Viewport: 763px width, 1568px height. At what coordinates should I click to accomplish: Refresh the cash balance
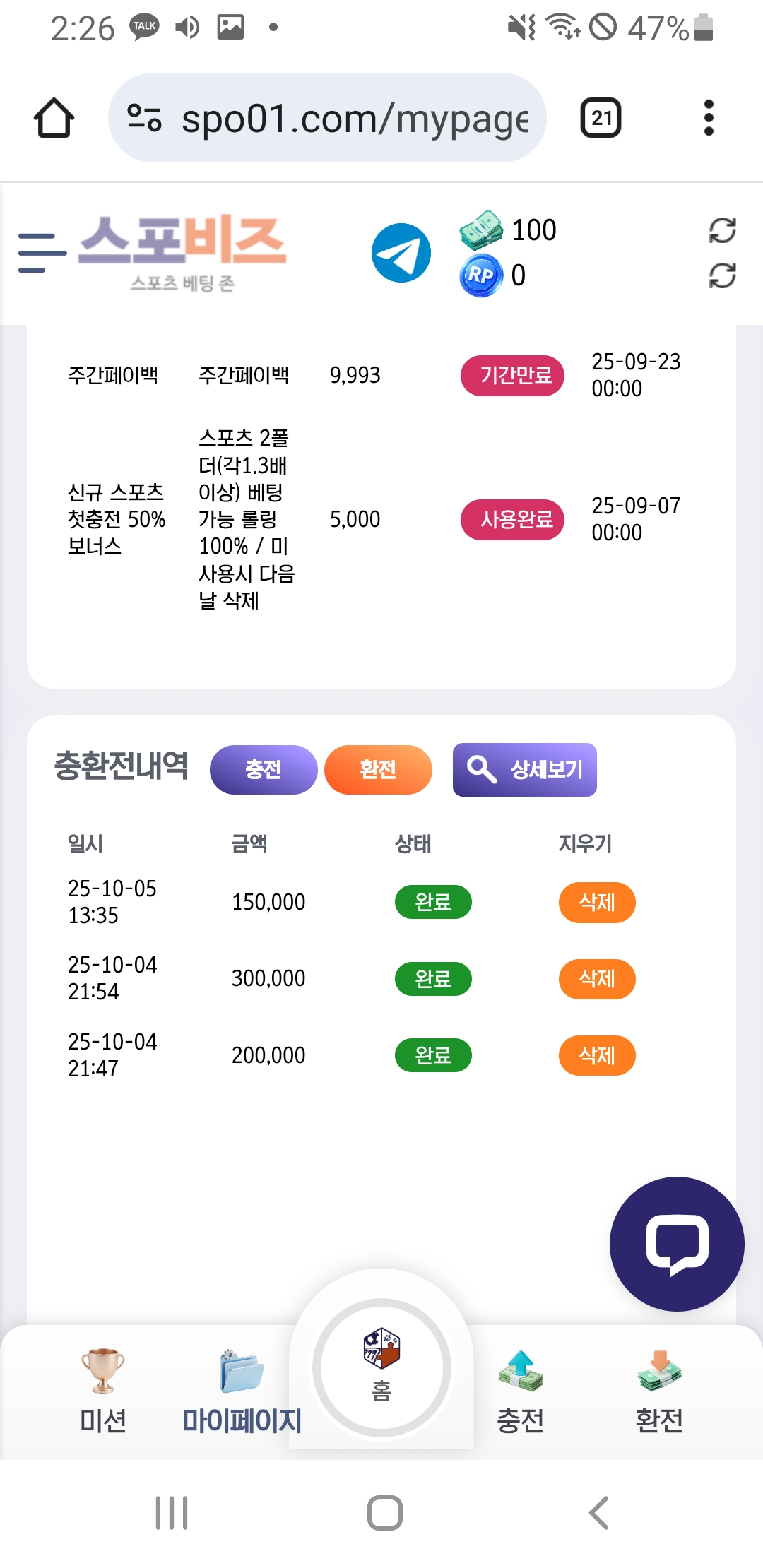point(721,230)
